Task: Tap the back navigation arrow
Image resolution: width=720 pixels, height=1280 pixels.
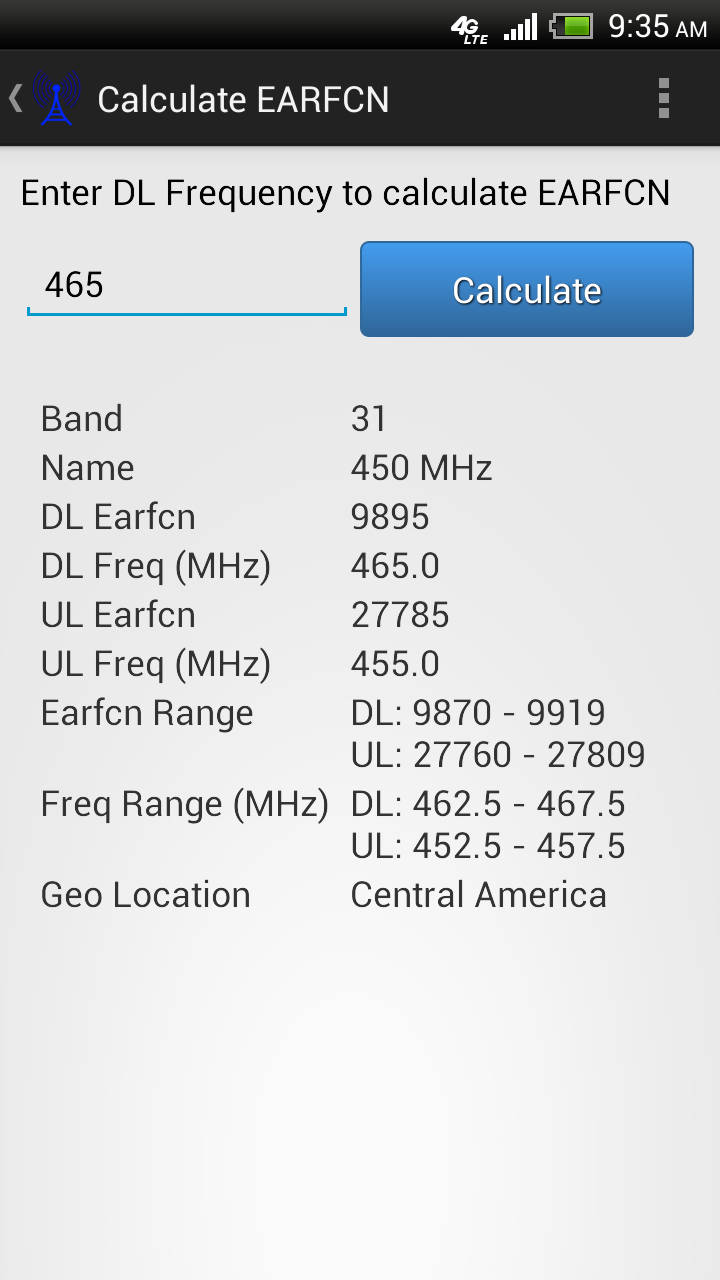Action: pos(15,98)
